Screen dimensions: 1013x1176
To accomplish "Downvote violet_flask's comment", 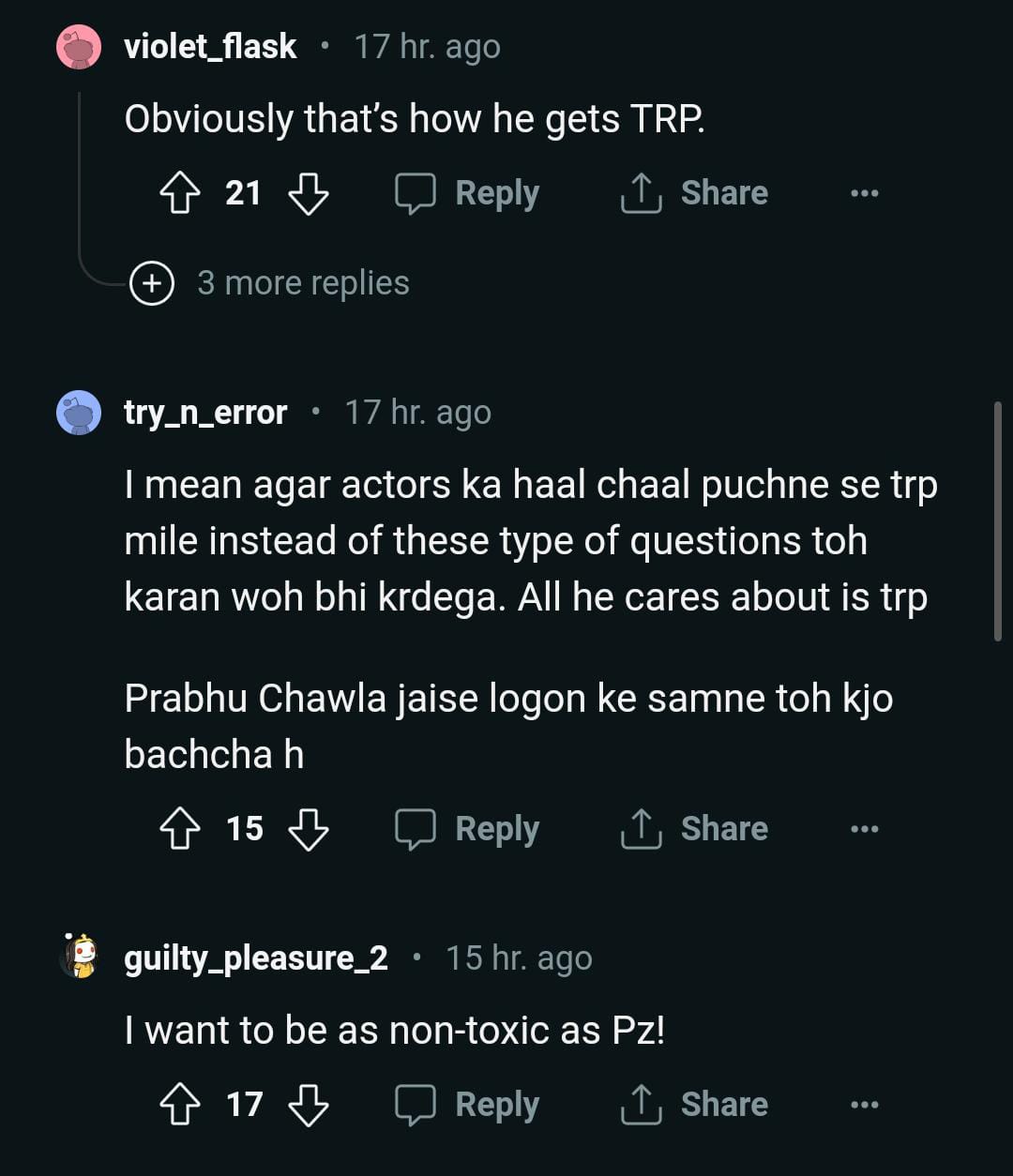I will [x=308, y=193].
